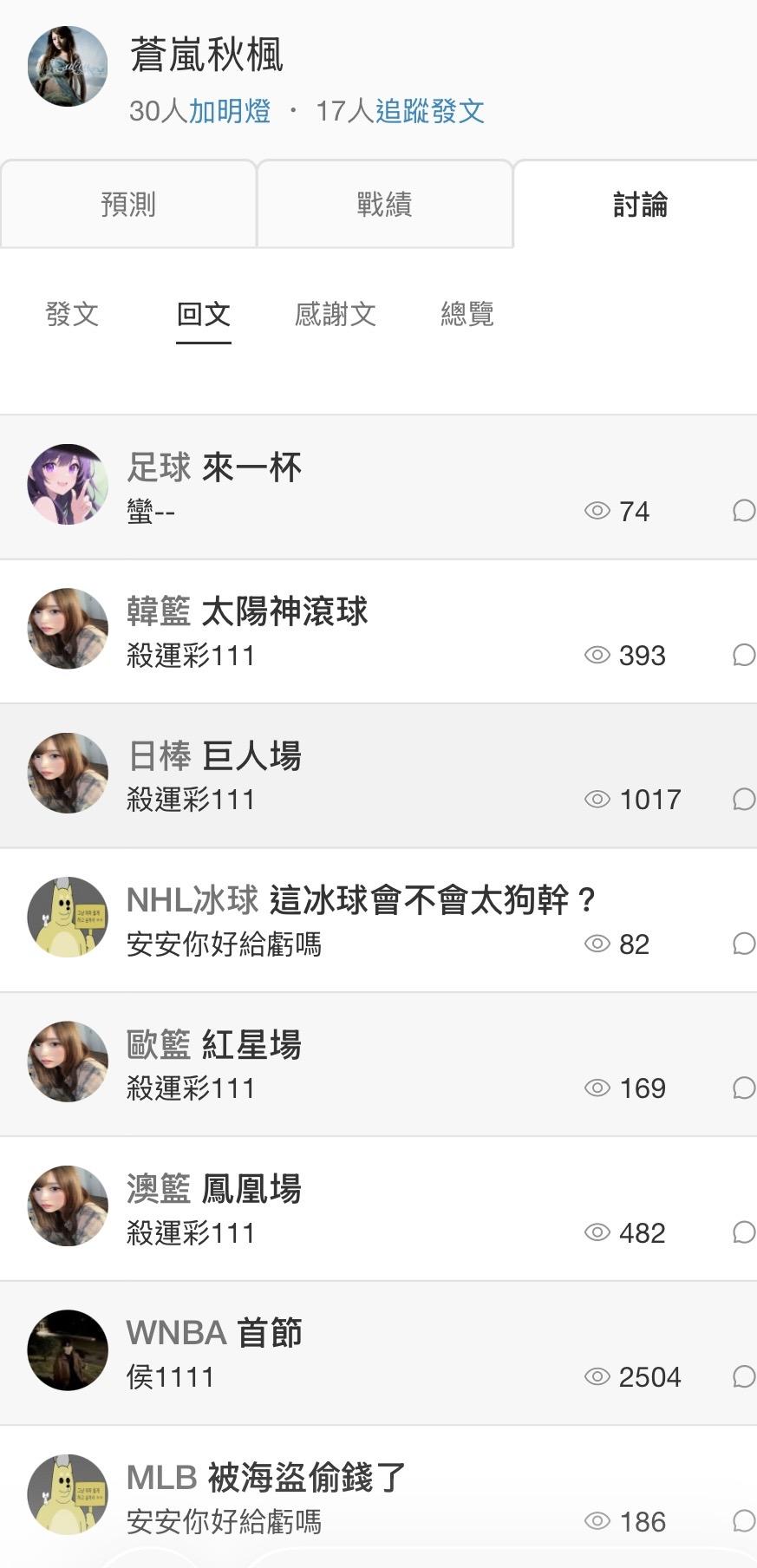The image size is (757, 1568).
Task: Open the NHL冰球 這冰球會不會太狗幹 thread
Action: [x=378, y=920]
